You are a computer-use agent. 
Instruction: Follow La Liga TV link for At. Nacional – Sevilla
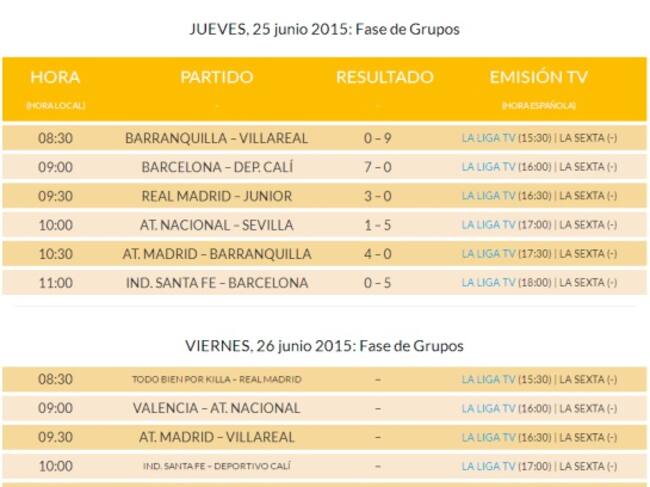click(488, 225)
